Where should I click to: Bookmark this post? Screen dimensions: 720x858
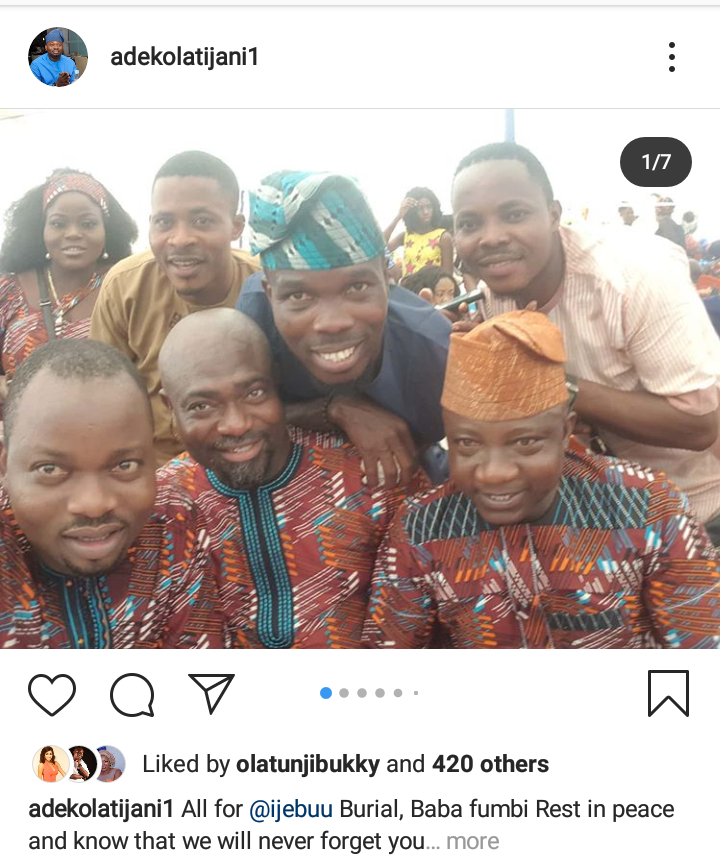click(x=668, y=693)
